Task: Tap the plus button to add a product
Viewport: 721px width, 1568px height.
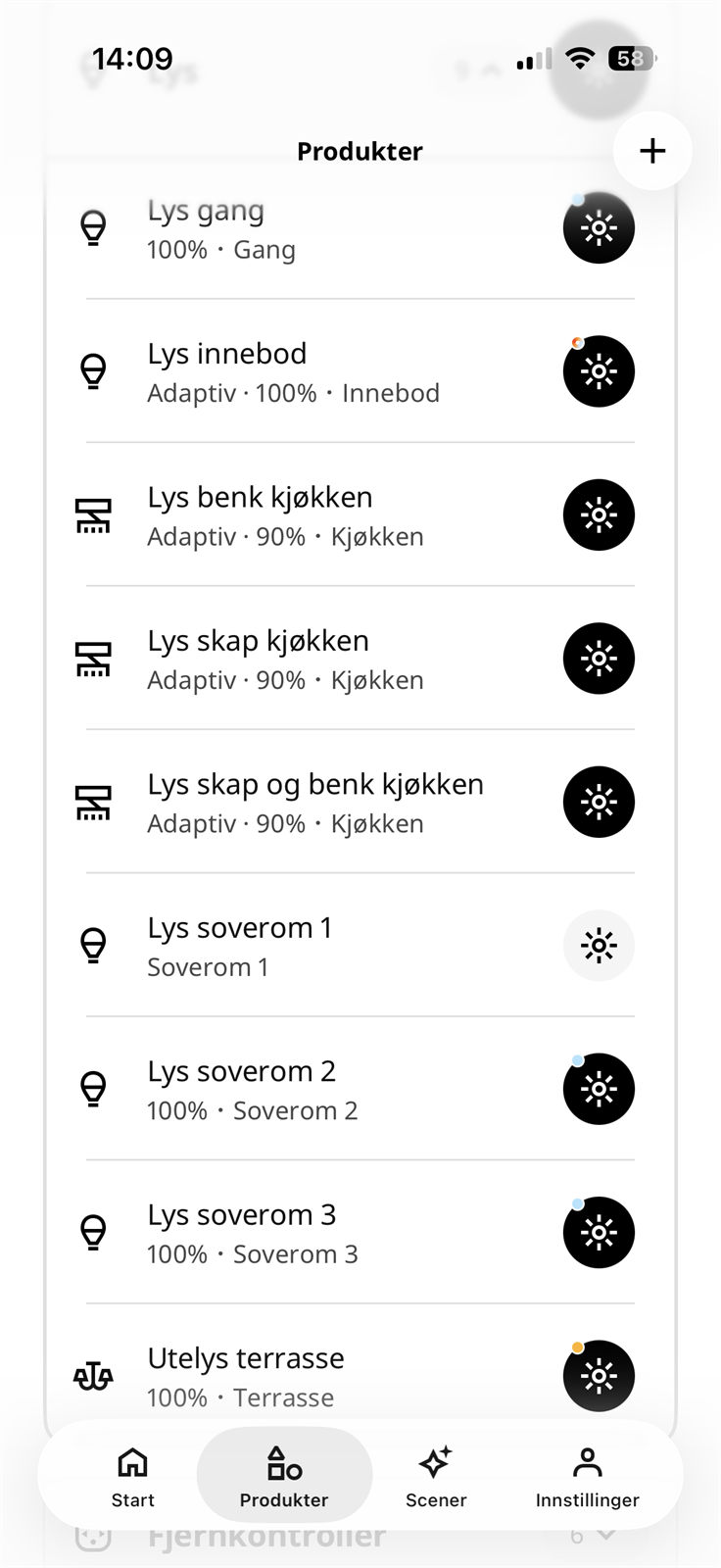Action: point(652,150)
